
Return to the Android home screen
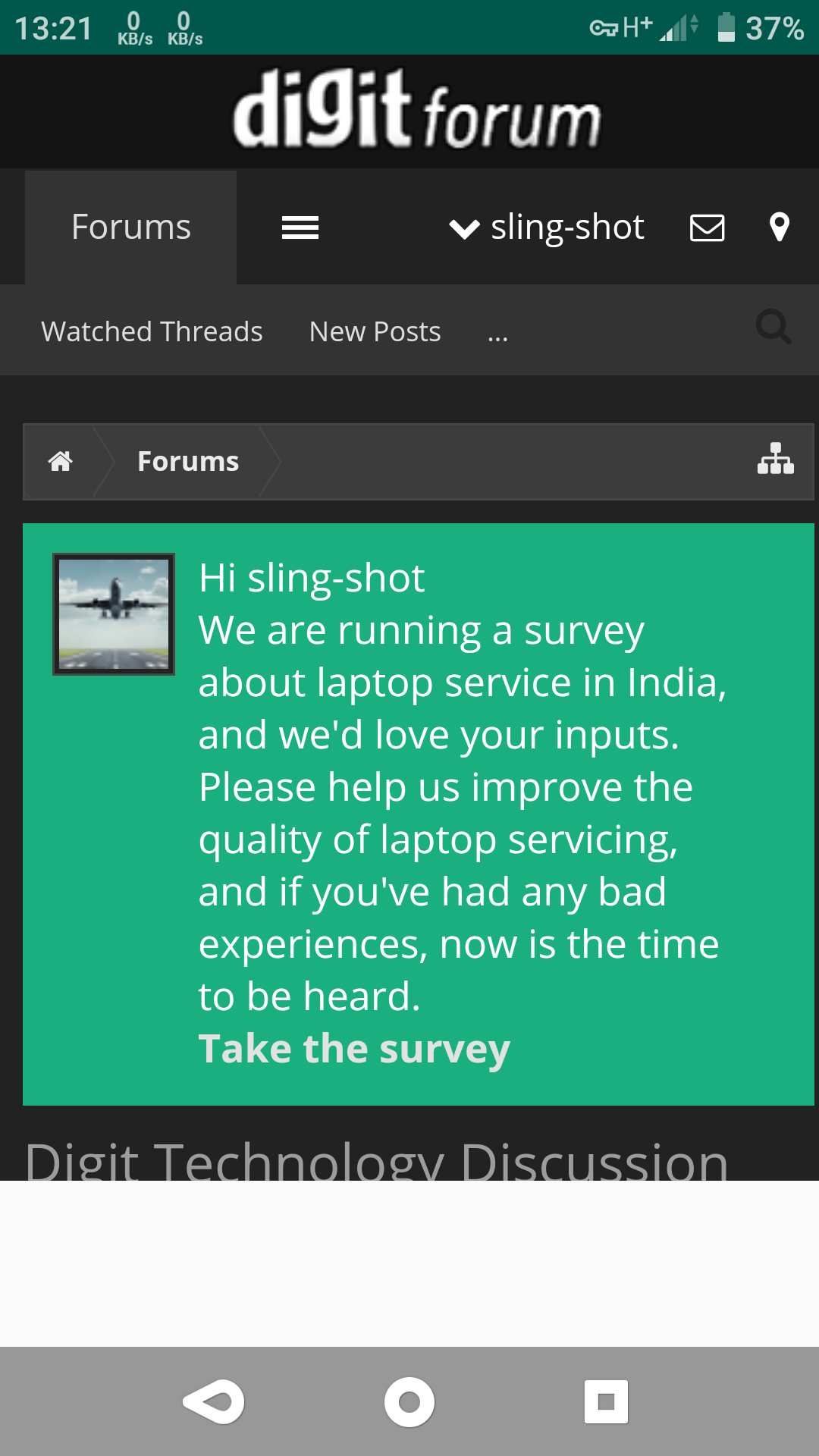409,1401
